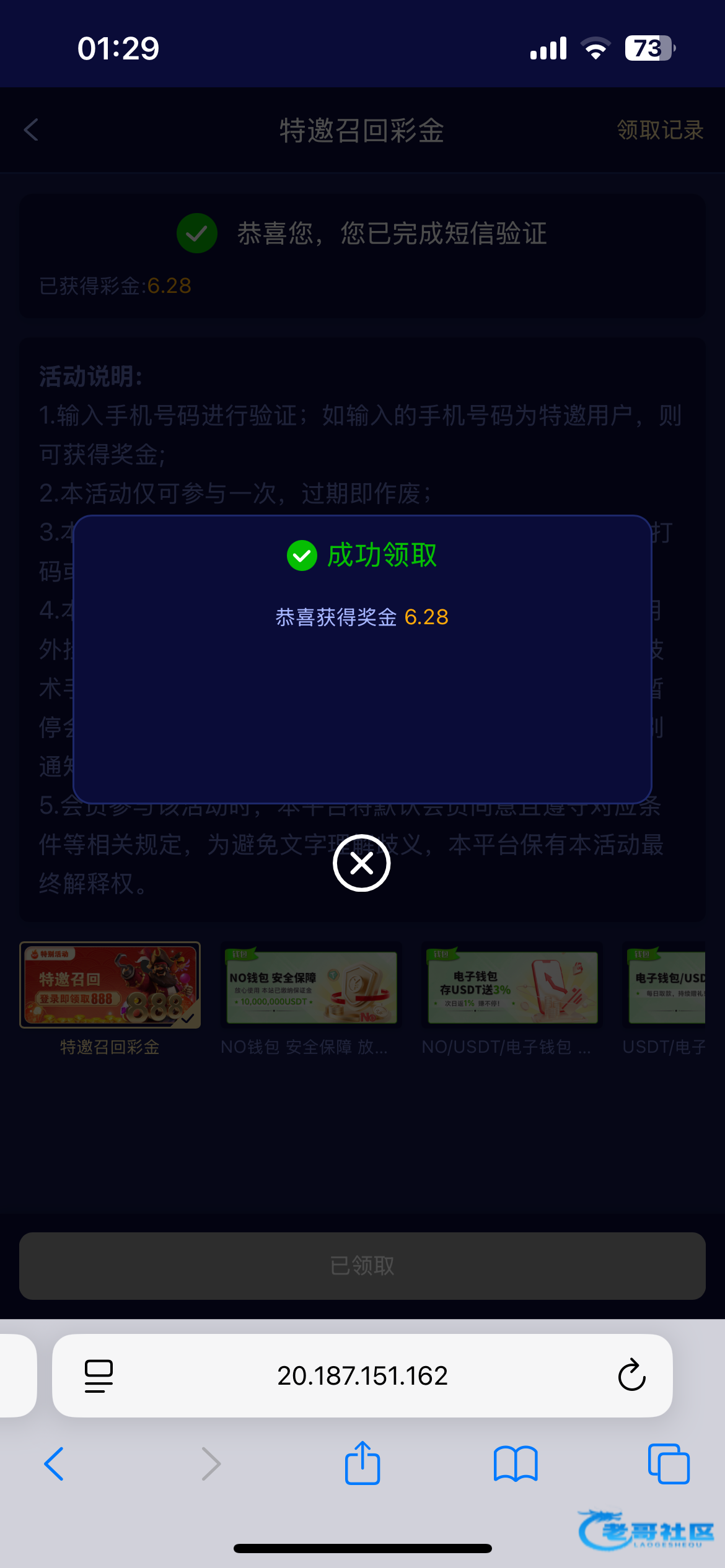The width and height of the screenshot is (725, 1568).
Task: Open Safari page settings menu
Action: click(x=99, y=1376)
